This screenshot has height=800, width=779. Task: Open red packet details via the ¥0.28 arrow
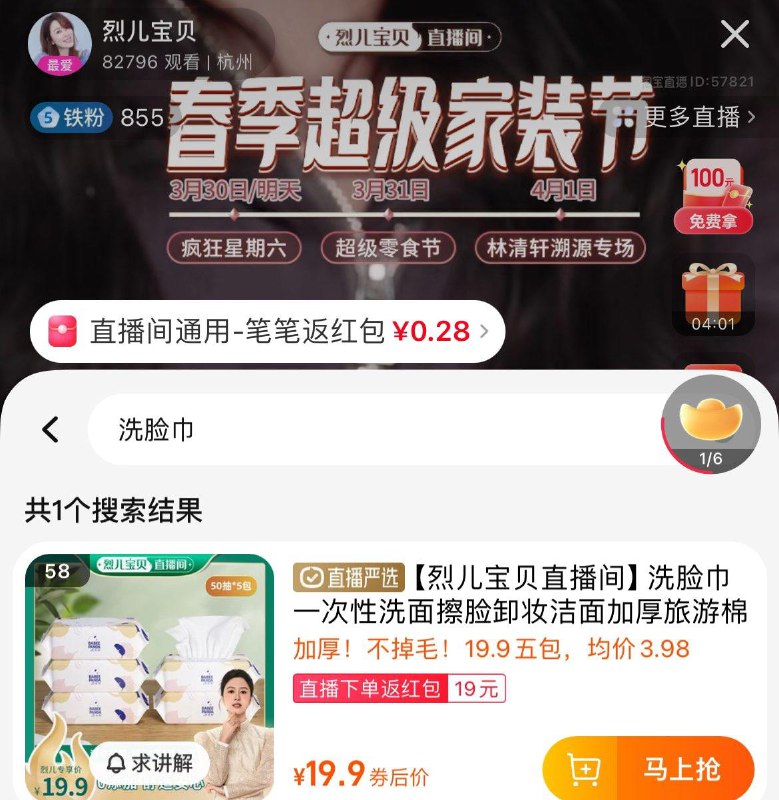(x=483, y=331)
